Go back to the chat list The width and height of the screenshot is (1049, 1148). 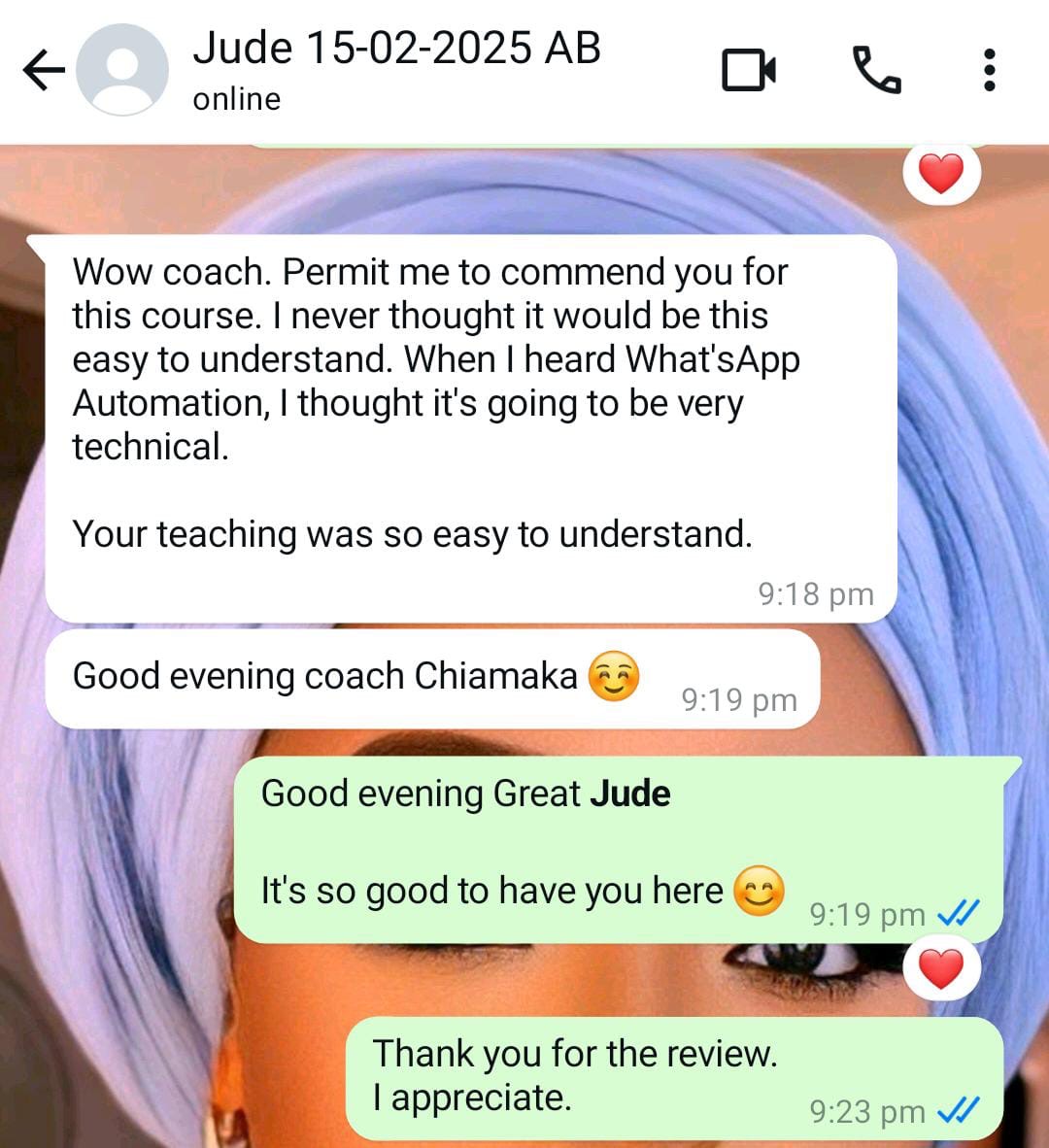(43, 70)
